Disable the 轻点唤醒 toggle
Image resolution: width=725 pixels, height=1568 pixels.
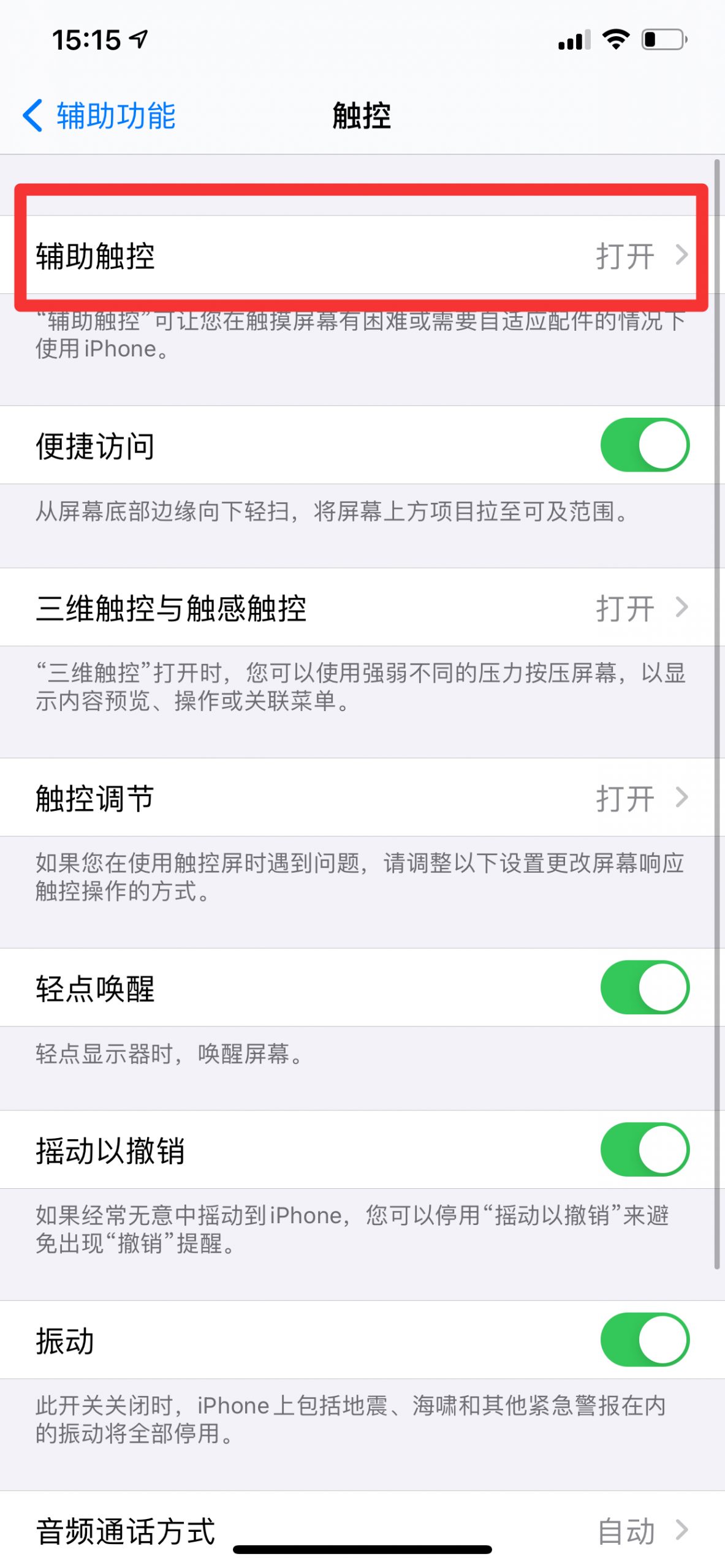tap(645, 987)
